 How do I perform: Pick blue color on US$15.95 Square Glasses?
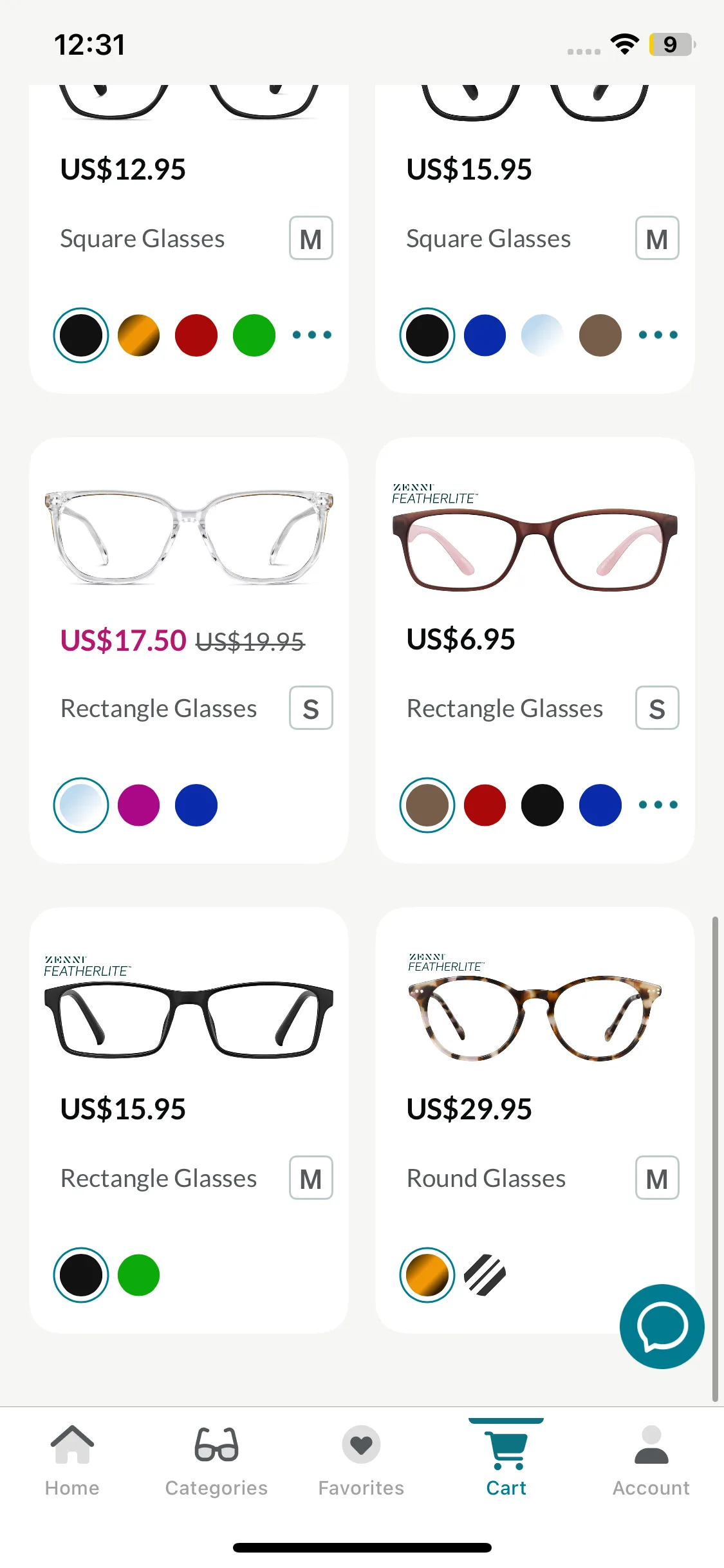pos(485,335)
